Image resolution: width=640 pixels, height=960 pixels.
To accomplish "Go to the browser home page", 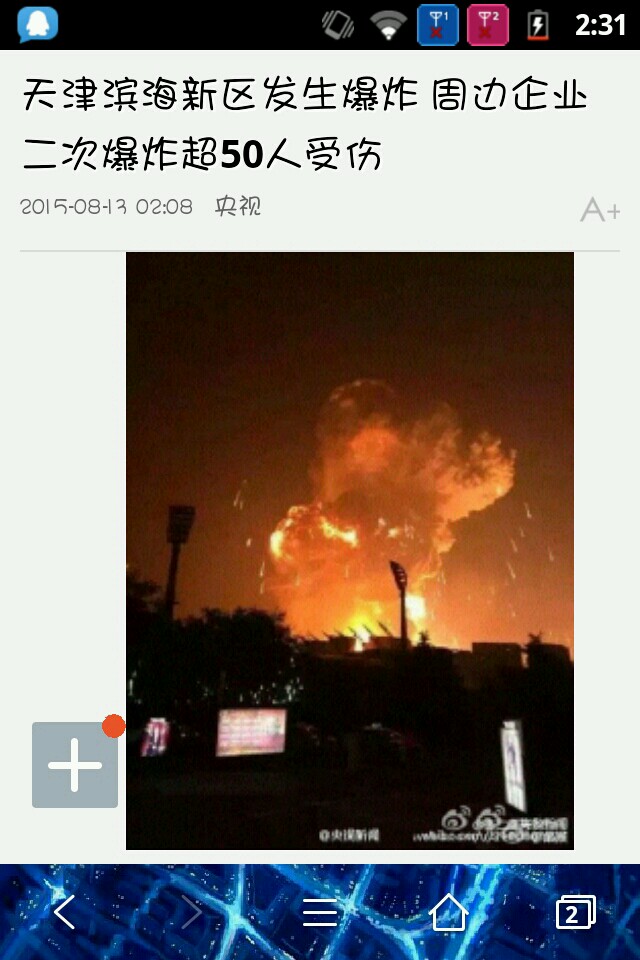I will point(448,912).
